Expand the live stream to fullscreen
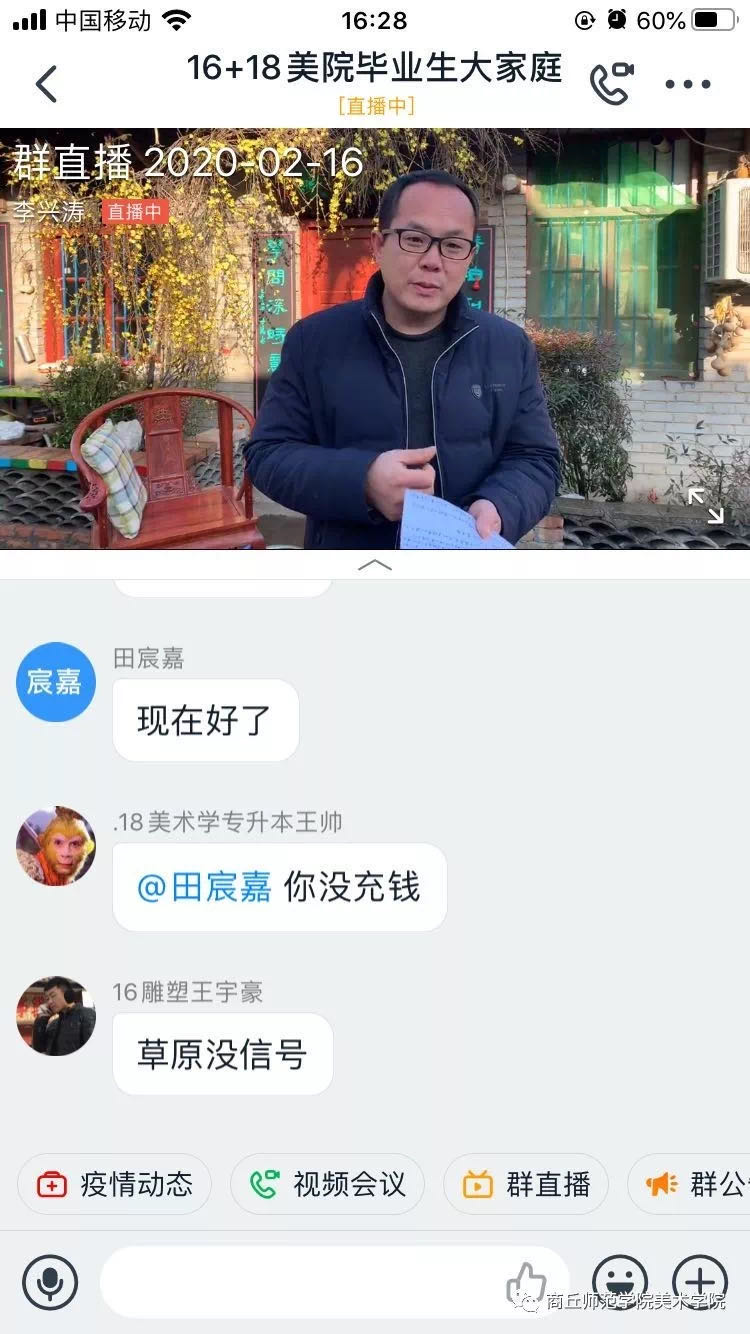The width and height of the screenshot is (750, 1334). [705, 505]
